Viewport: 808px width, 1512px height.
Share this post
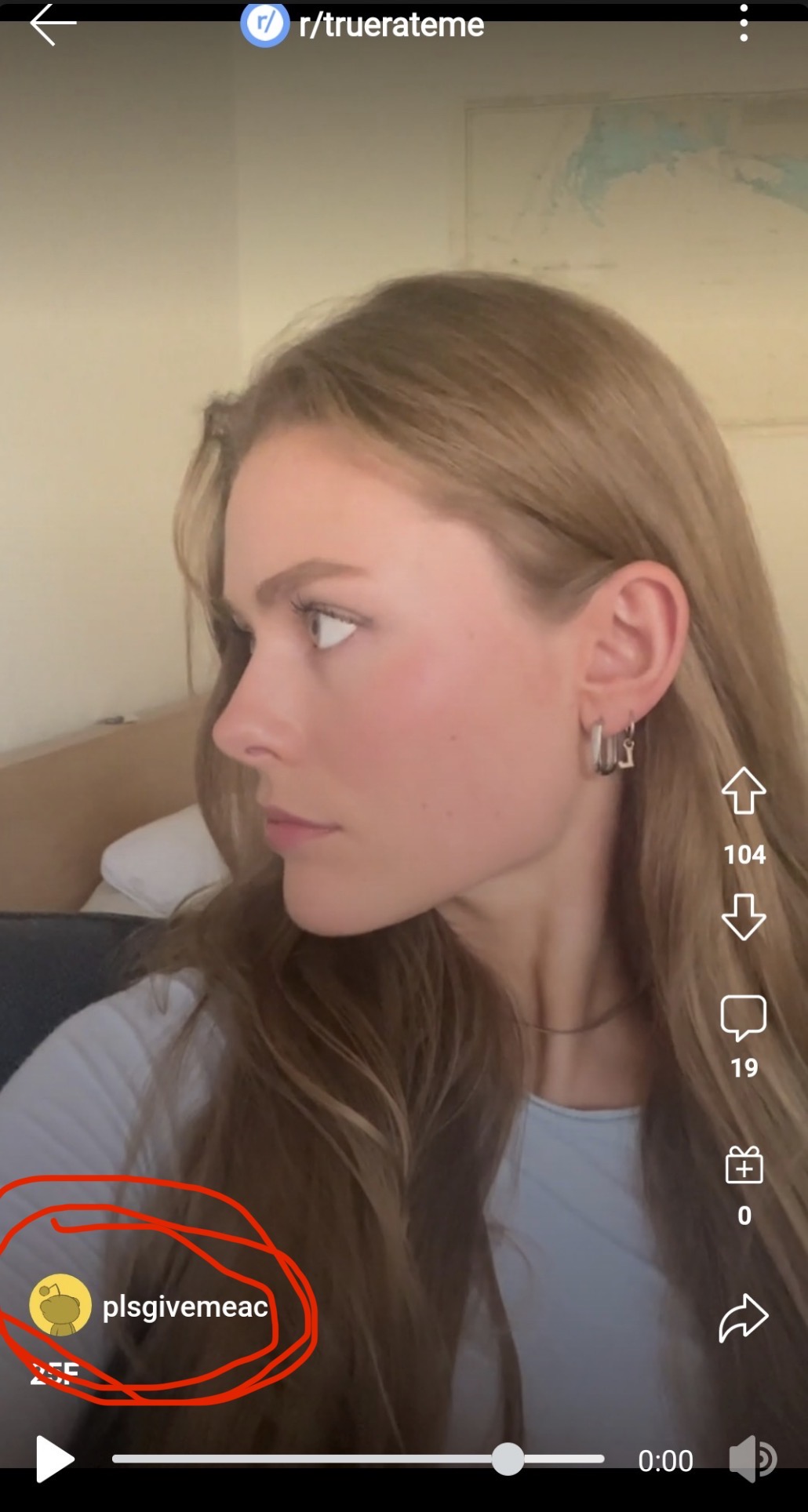(744, 1318)
